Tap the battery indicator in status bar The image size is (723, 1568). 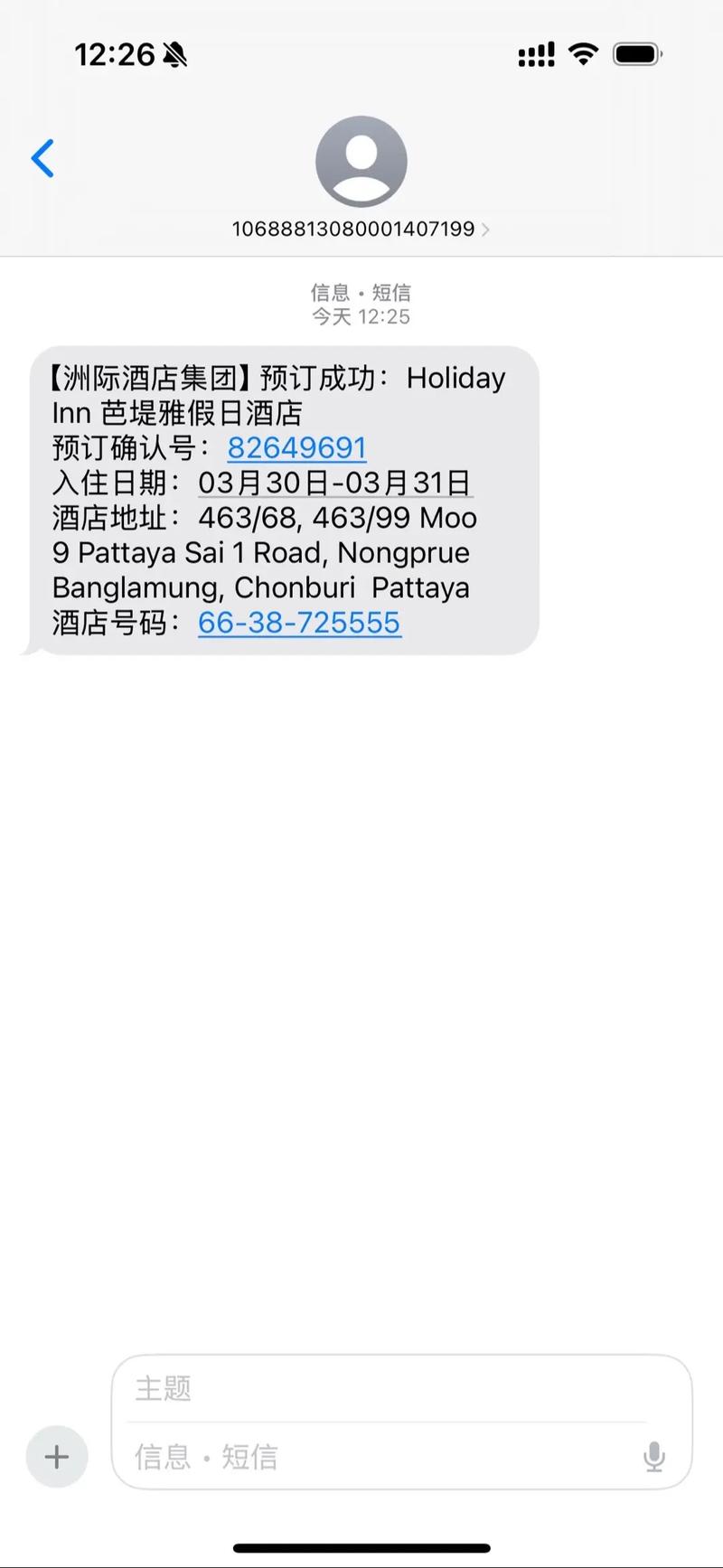click(x=636, y=53)
